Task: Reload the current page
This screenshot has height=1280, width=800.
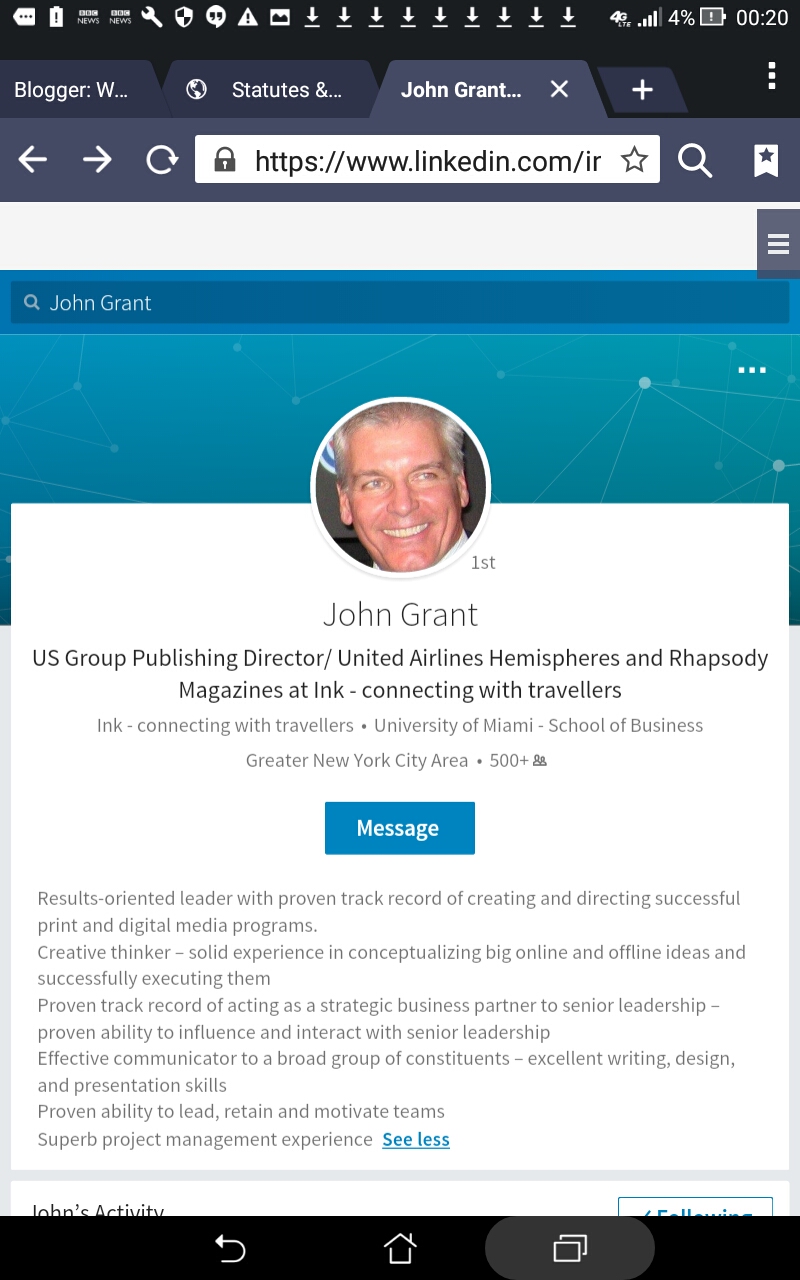Action: tap(162, 160)
